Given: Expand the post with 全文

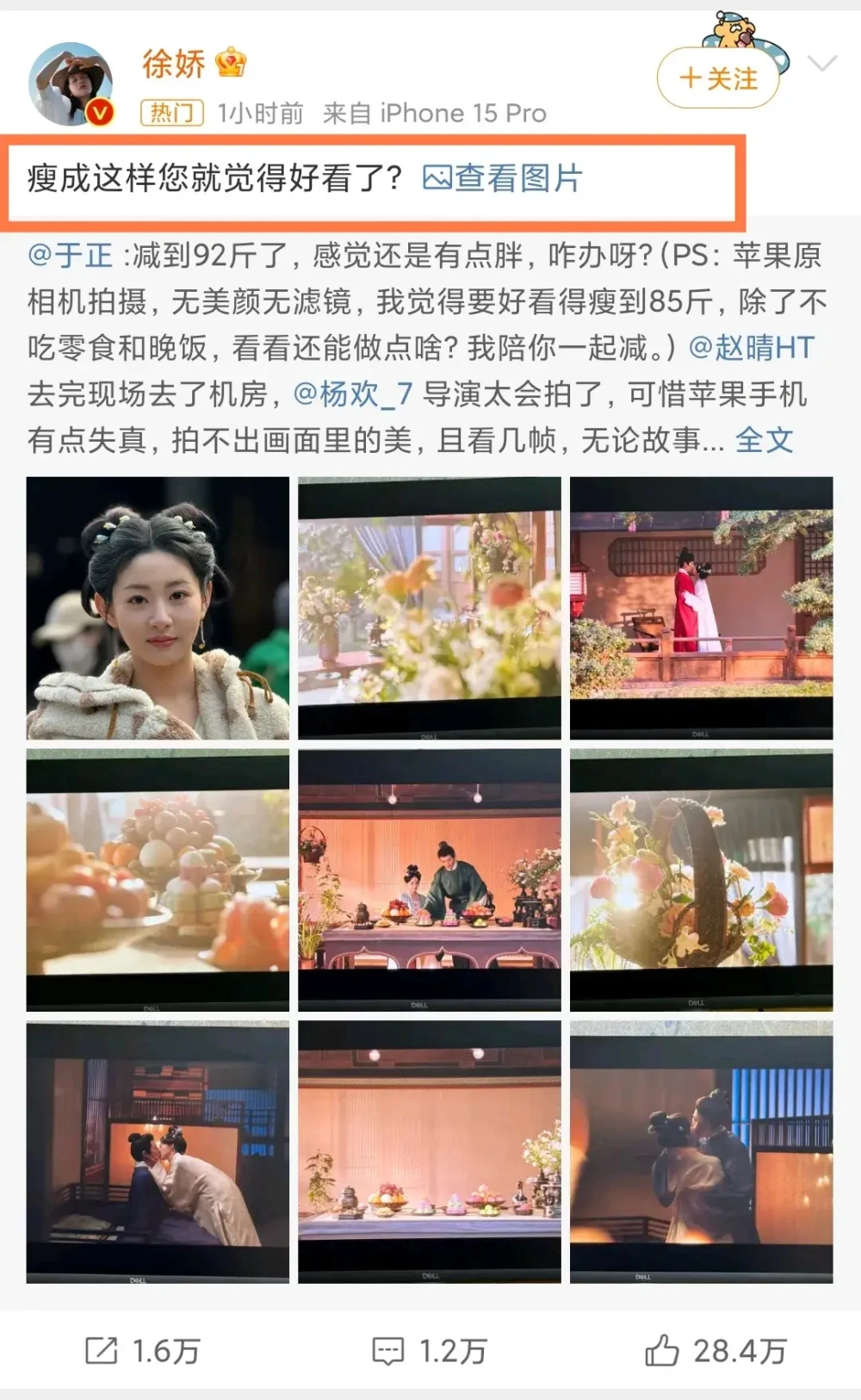Looking at the screenshot, I should (x=764, y=441).
